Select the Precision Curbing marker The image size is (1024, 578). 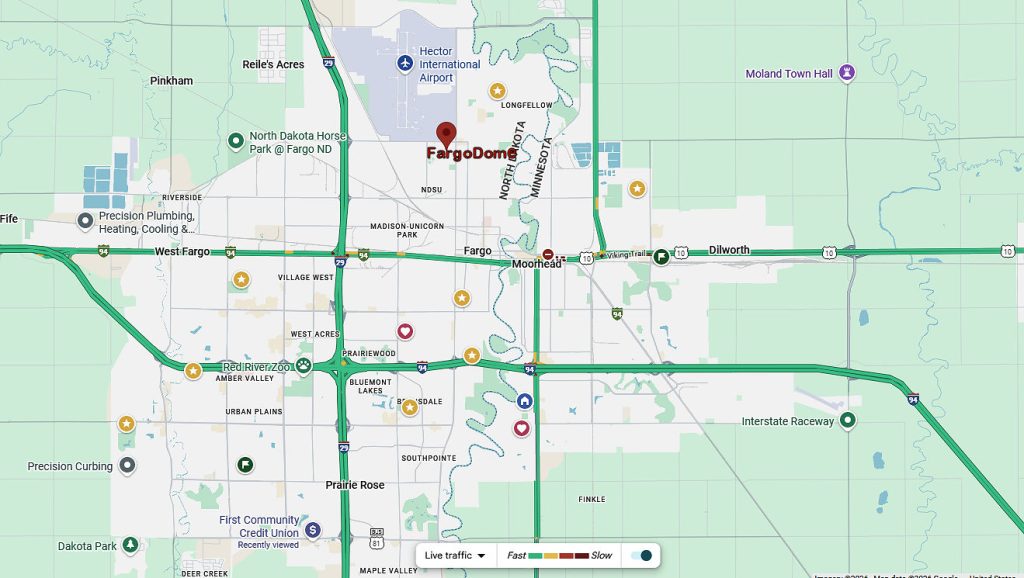127,466
